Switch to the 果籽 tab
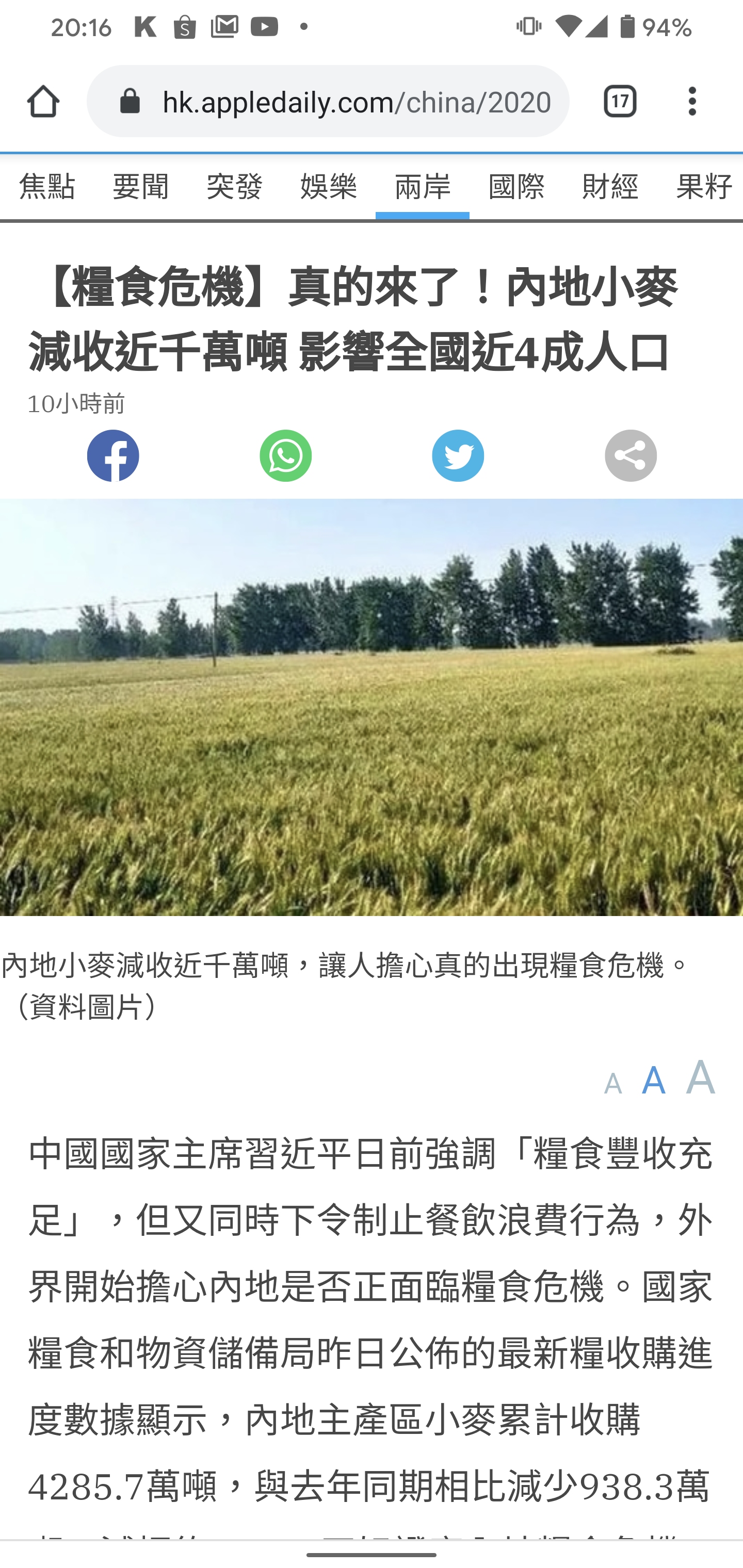This screenshot has width=743, height=1568. pyautogui.click(x=703, y=186)
